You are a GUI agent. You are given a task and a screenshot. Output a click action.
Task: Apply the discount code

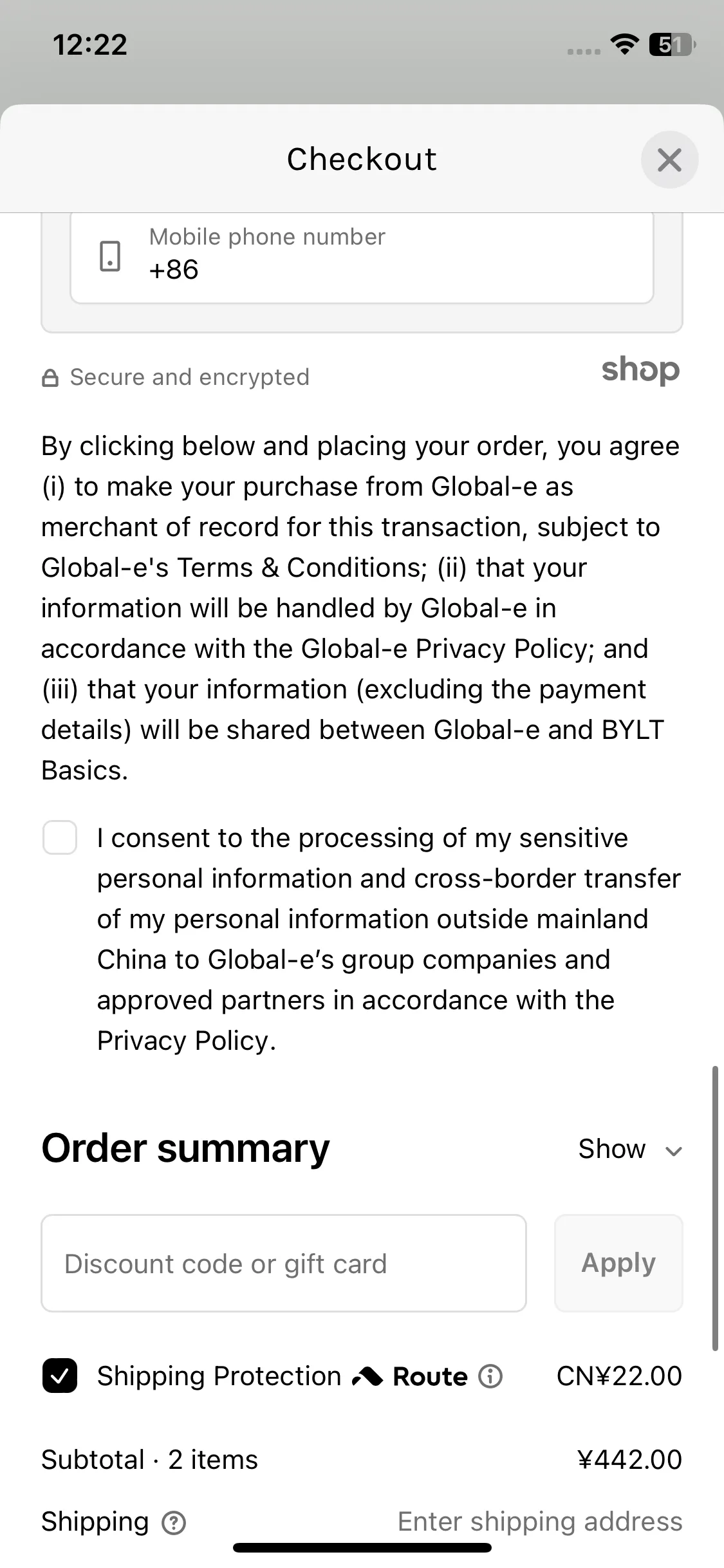pyautogui.click(x=618, y=1263)
